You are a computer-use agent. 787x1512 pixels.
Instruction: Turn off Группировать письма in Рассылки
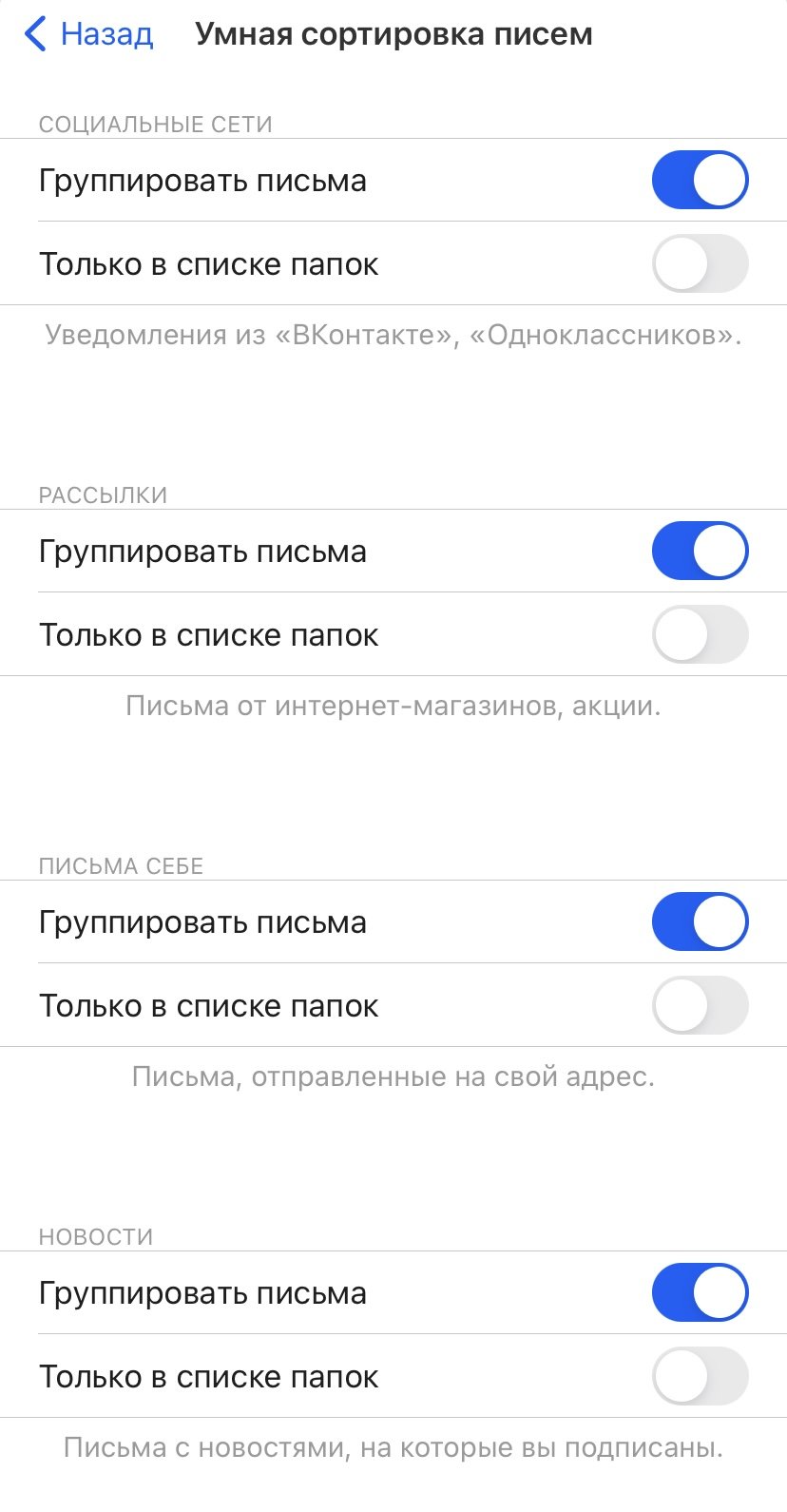click(x=701, y=551)
